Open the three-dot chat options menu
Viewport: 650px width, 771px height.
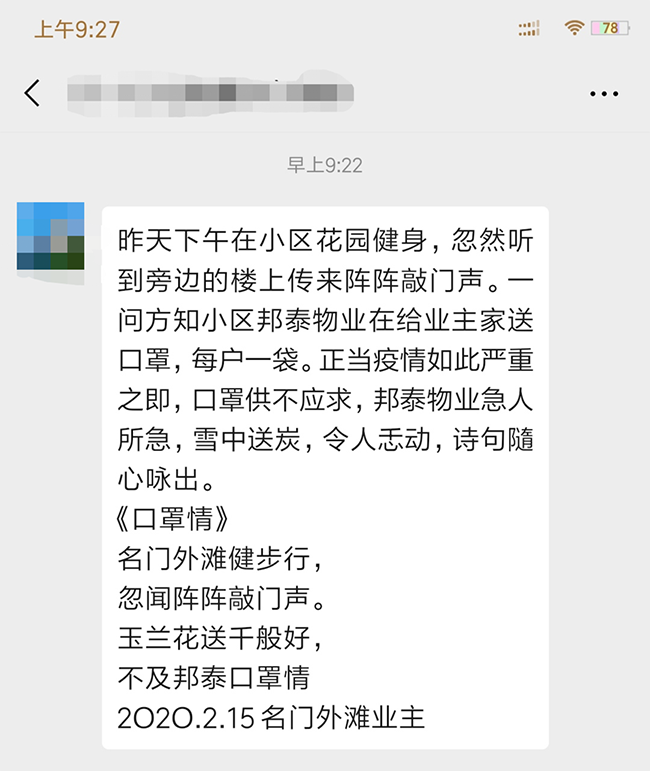tap(604, 94)
